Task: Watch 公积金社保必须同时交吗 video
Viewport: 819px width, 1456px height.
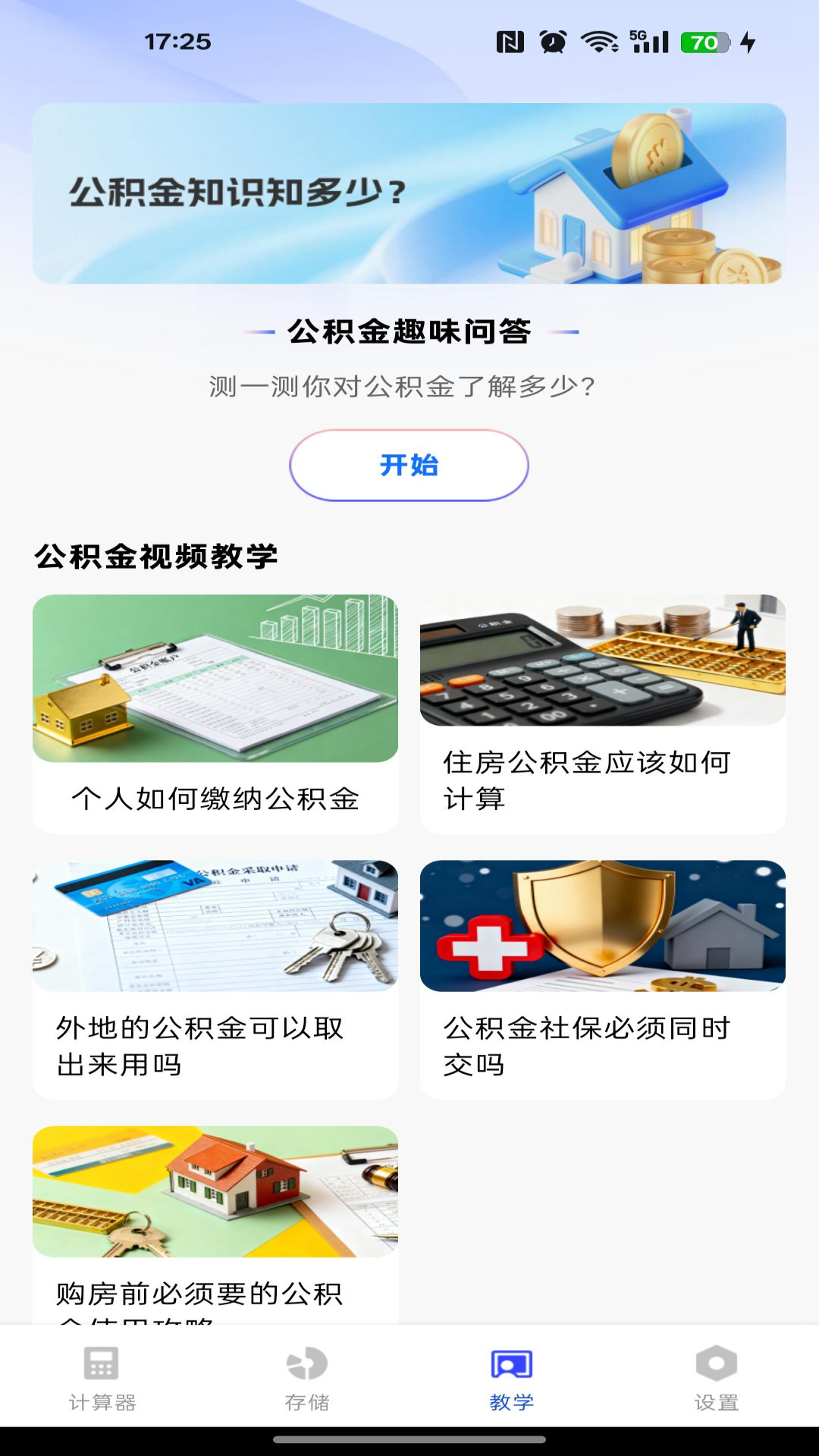Action: (602, 978)
